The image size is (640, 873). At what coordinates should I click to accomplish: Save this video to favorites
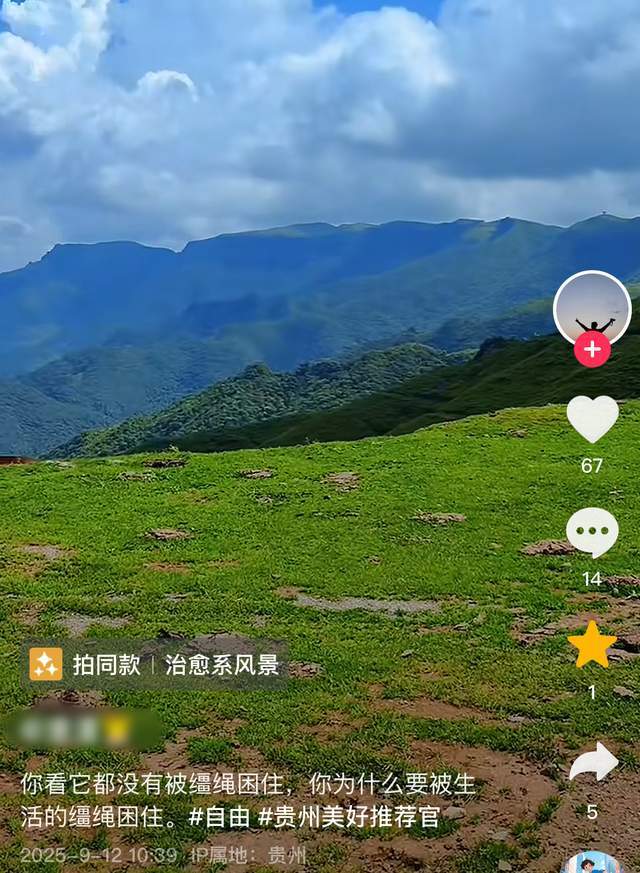(x=592, y=645)
